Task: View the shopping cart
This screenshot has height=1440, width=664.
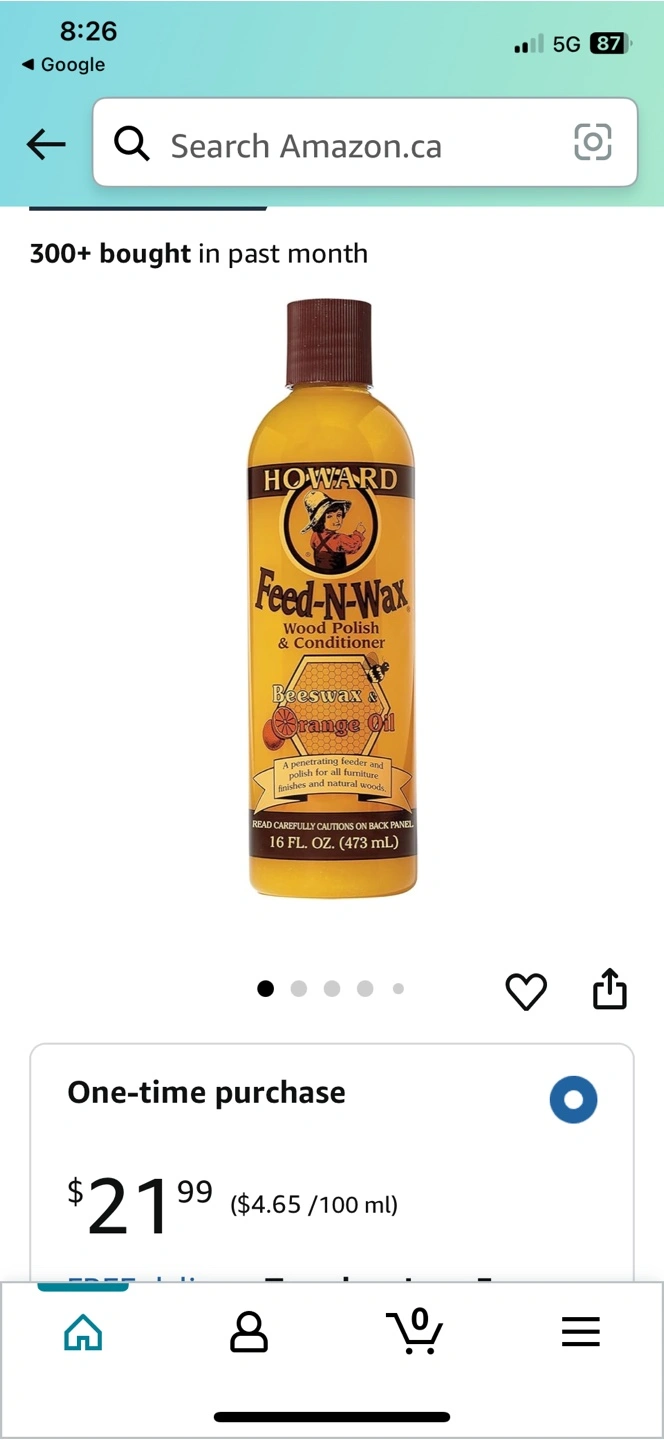Action: point(415,1332)
